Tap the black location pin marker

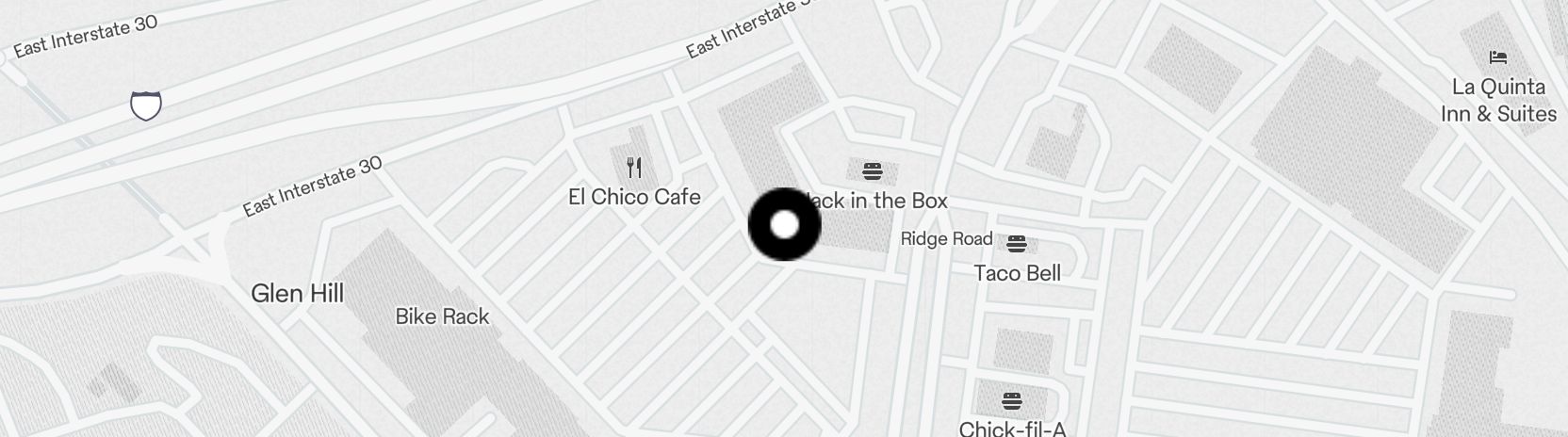(x=784, y=224)
